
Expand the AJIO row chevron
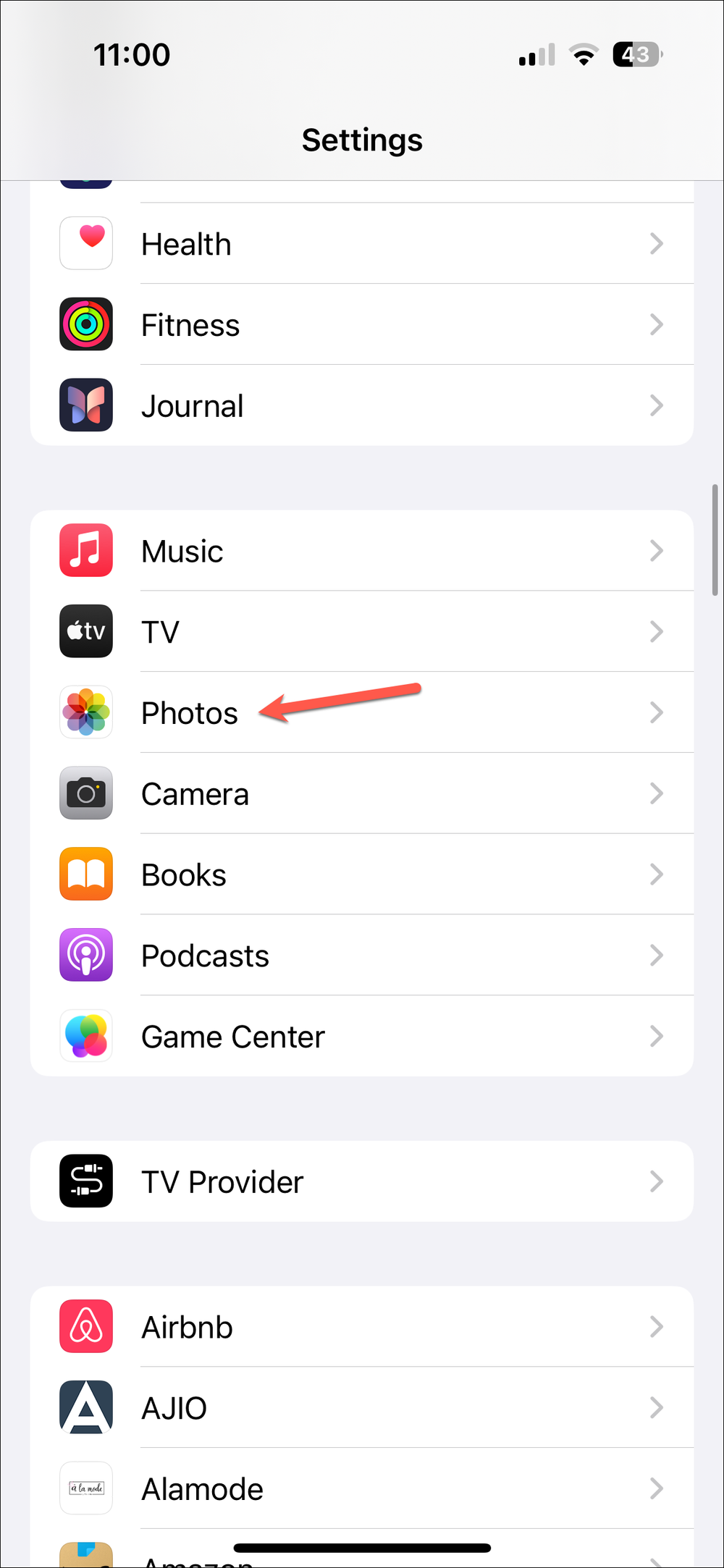tap(656, 1407)
